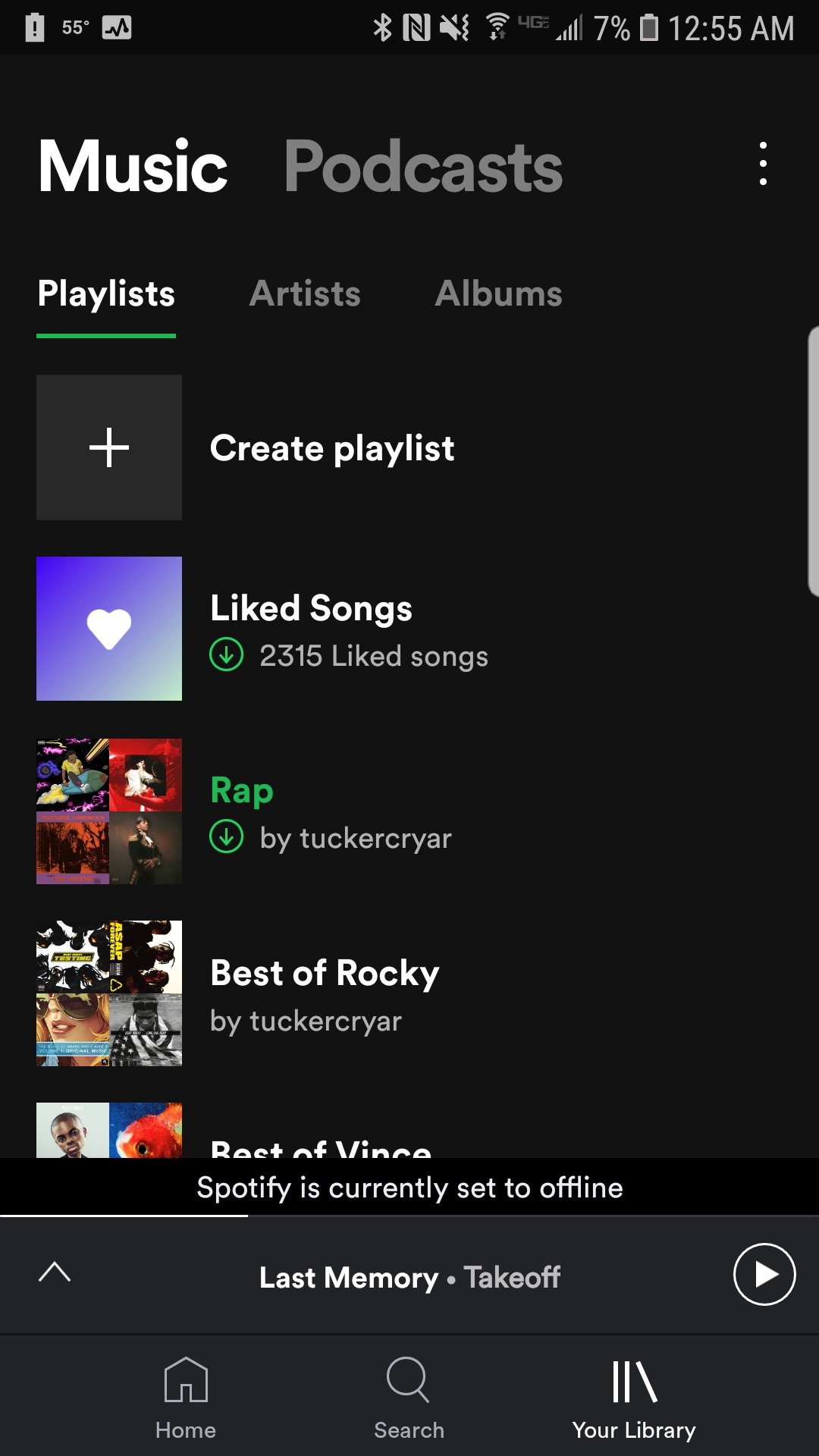The image size is (819, 1456).
Task: Tap Create playlist
Action: (409, 447)
